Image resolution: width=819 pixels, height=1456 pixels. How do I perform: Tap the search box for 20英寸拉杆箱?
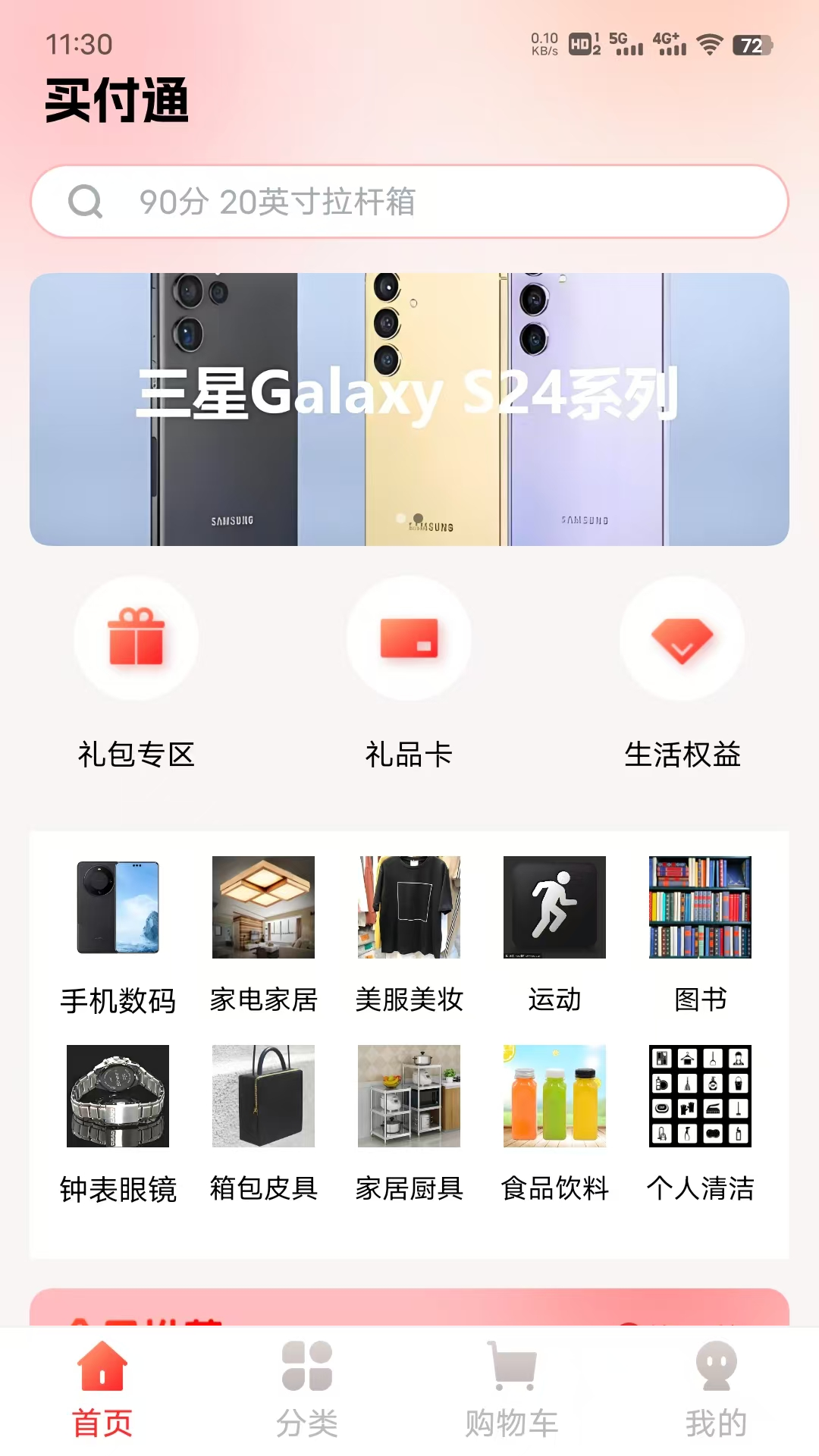click(409, 202)
